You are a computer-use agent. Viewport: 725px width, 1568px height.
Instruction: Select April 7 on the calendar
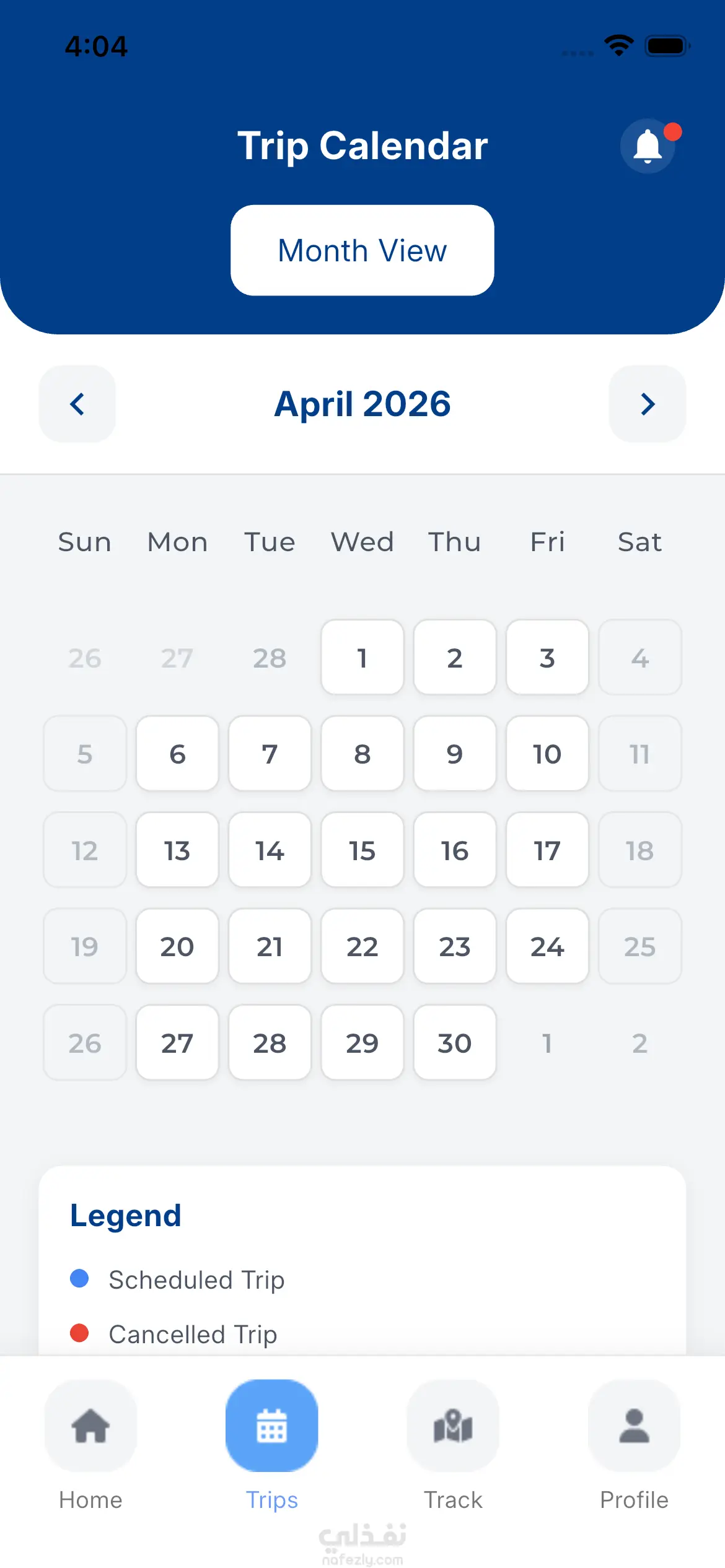click(x=270, y=754)
